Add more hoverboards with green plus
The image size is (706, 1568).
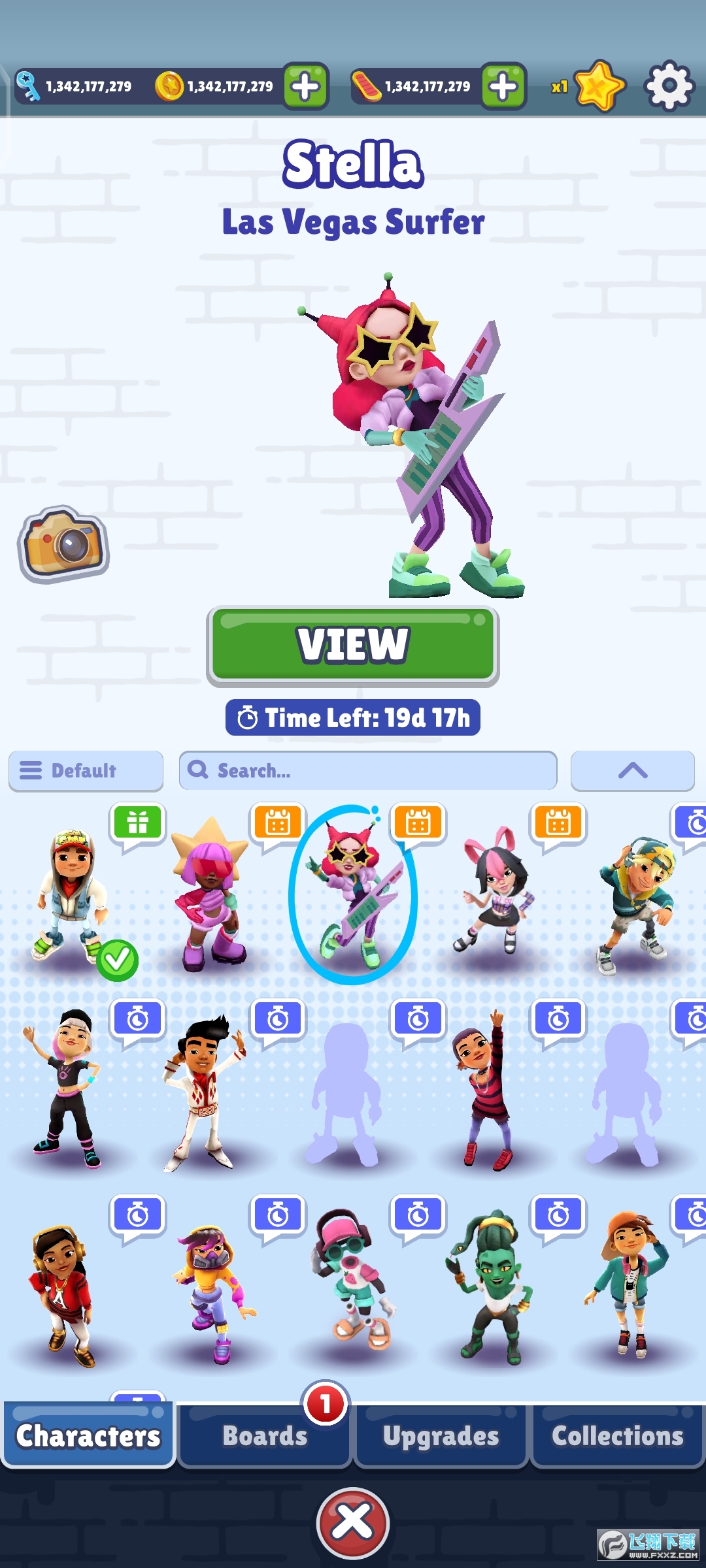(x=503, y=86)
